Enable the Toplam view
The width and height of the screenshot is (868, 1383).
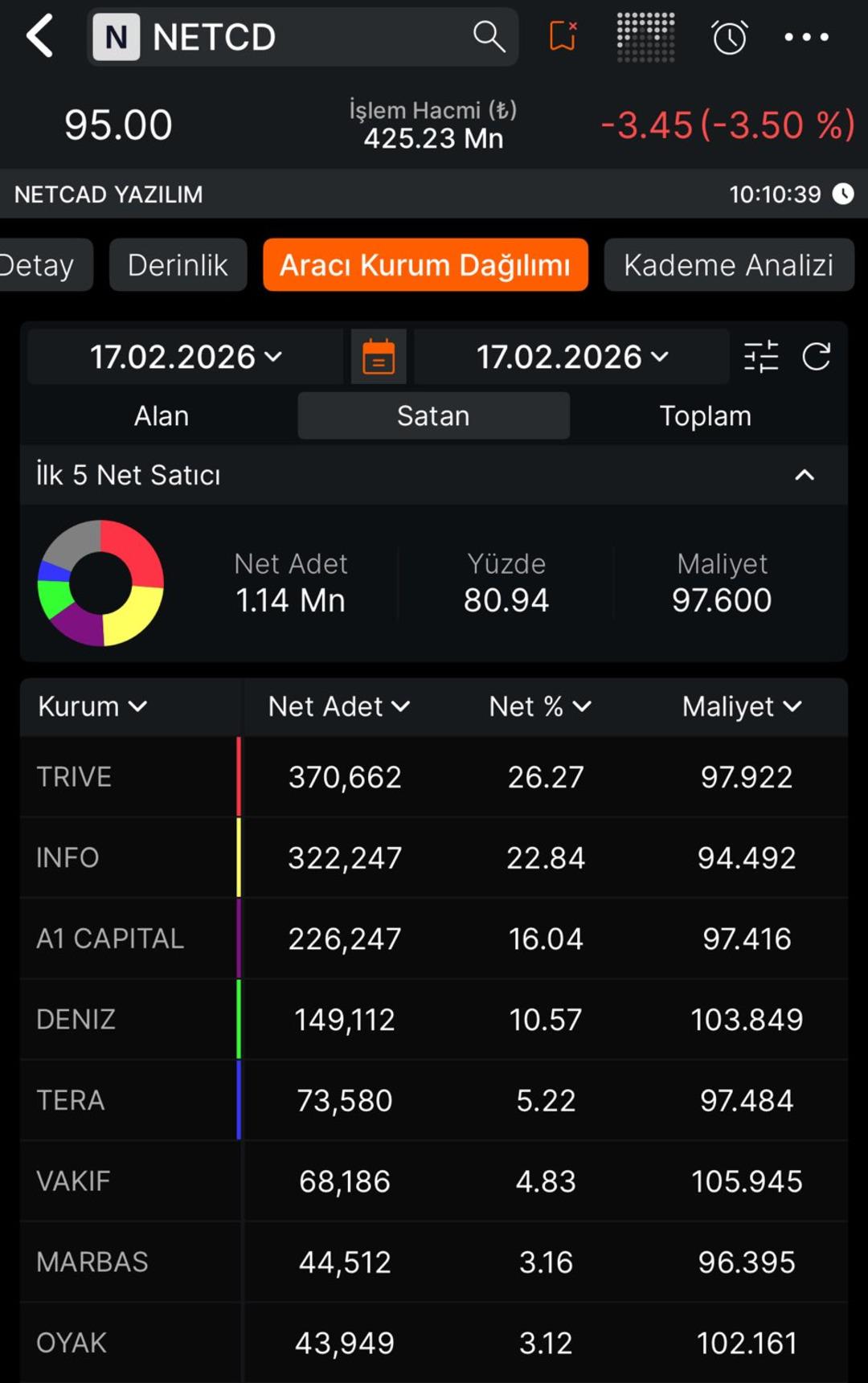click(x=706, y=415)
